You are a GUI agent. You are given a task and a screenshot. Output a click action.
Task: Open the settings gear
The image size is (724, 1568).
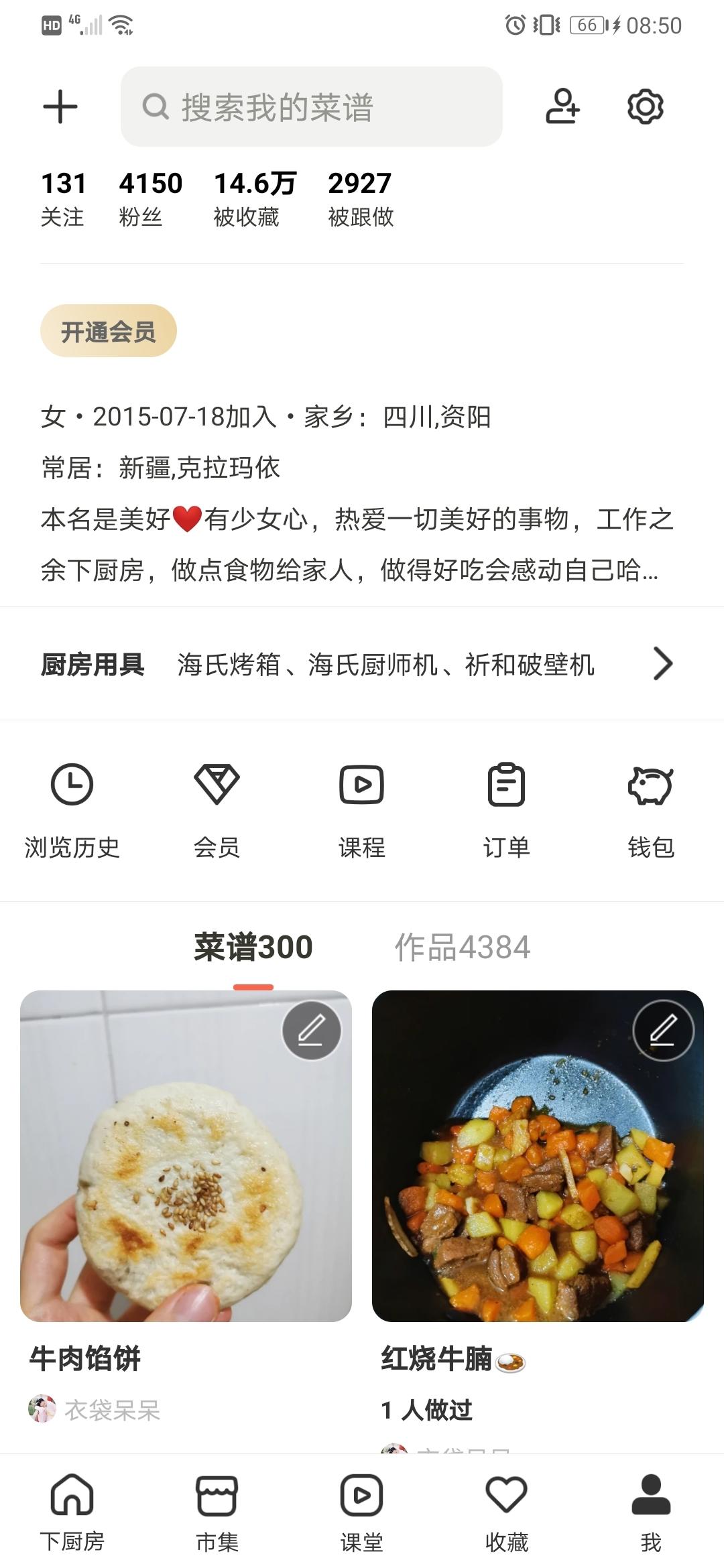645,107
